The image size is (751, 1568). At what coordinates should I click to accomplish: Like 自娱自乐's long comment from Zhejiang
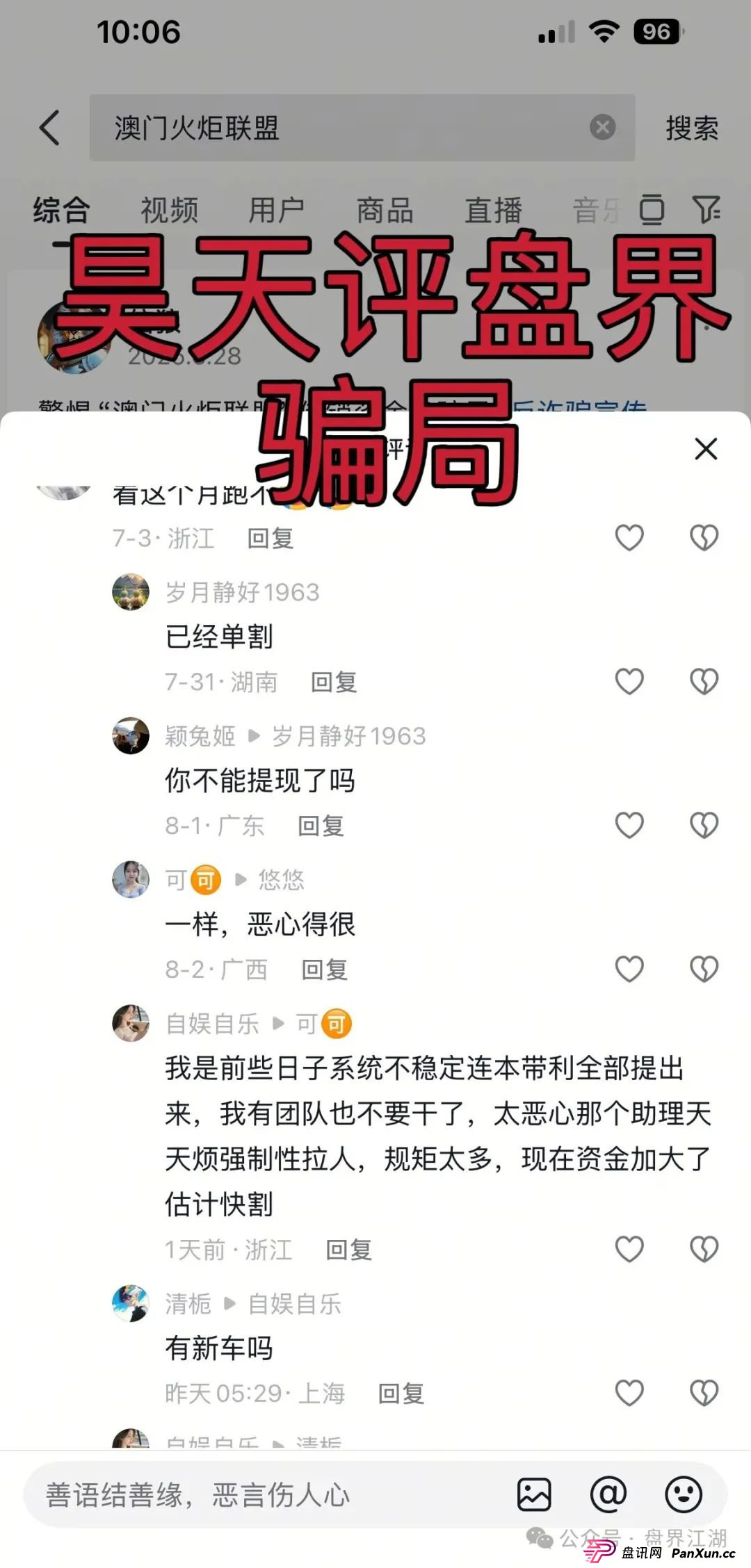[629, 1250]
